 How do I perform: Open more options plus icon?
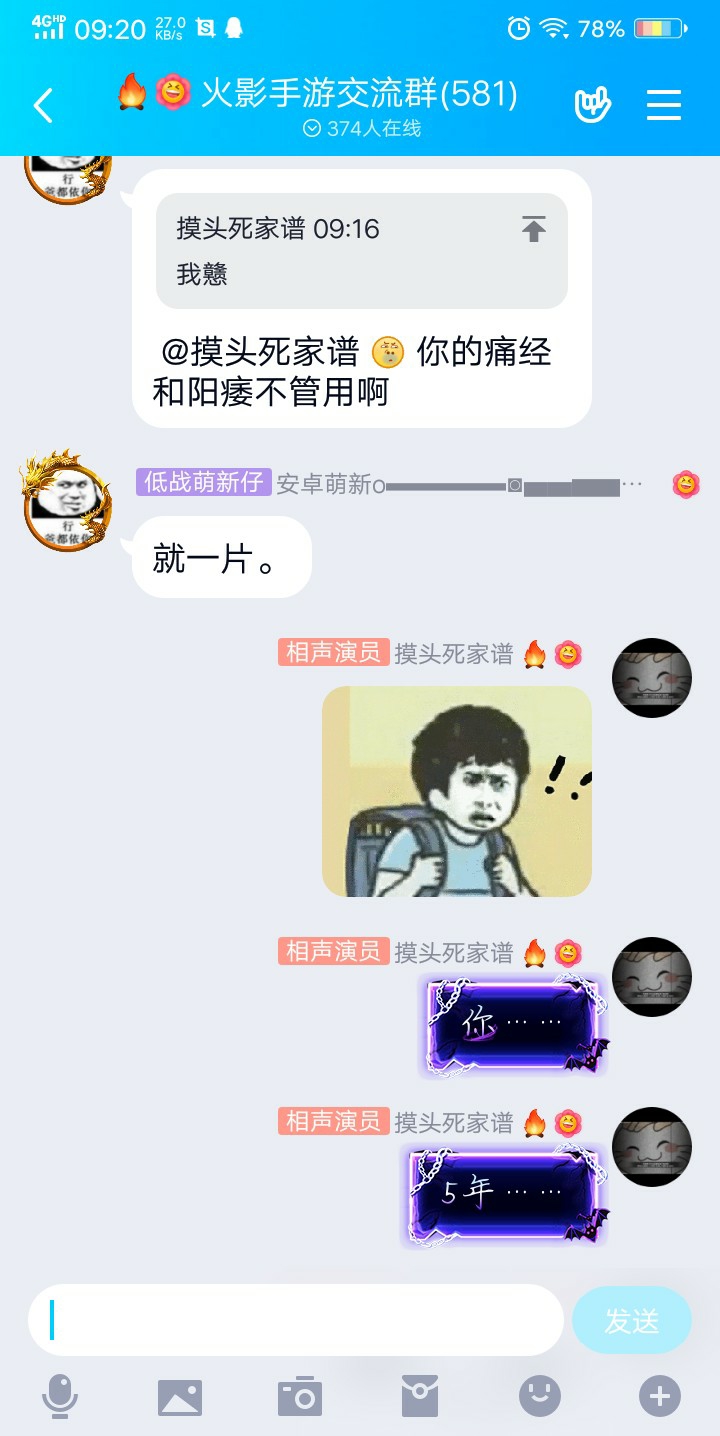click(660, 1396)
